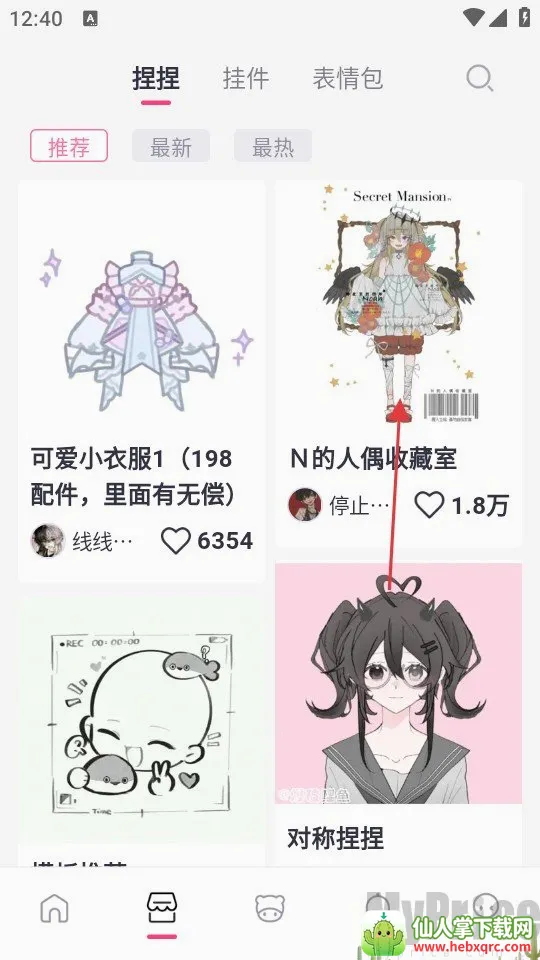Like N的人偶收藏室 with 1.8万 hearts
The width and height of the screenshot is (540, 960).
[x=429, y=505]
